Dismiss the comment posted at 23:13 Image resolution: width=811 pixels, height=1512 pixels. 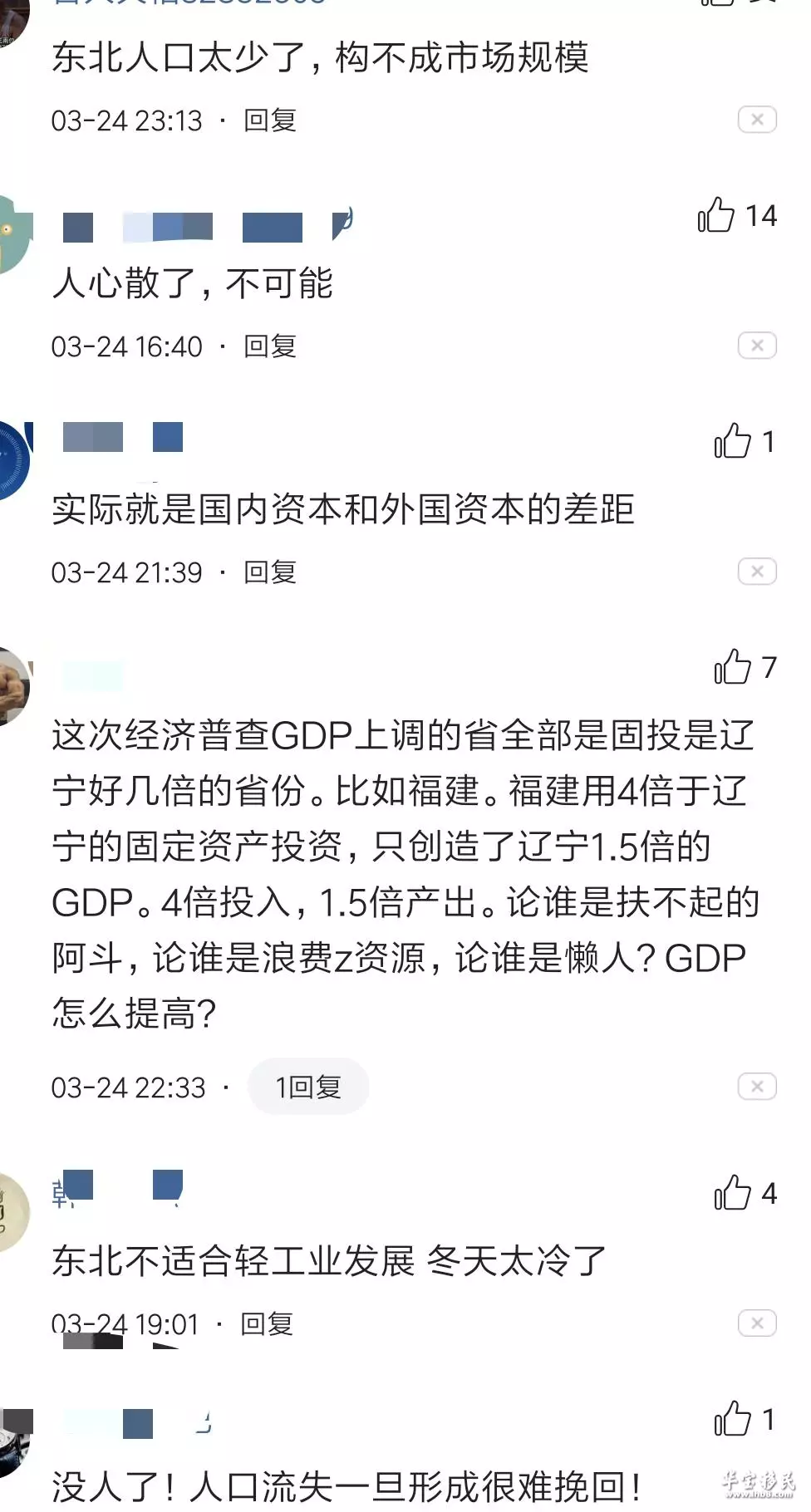757,120
